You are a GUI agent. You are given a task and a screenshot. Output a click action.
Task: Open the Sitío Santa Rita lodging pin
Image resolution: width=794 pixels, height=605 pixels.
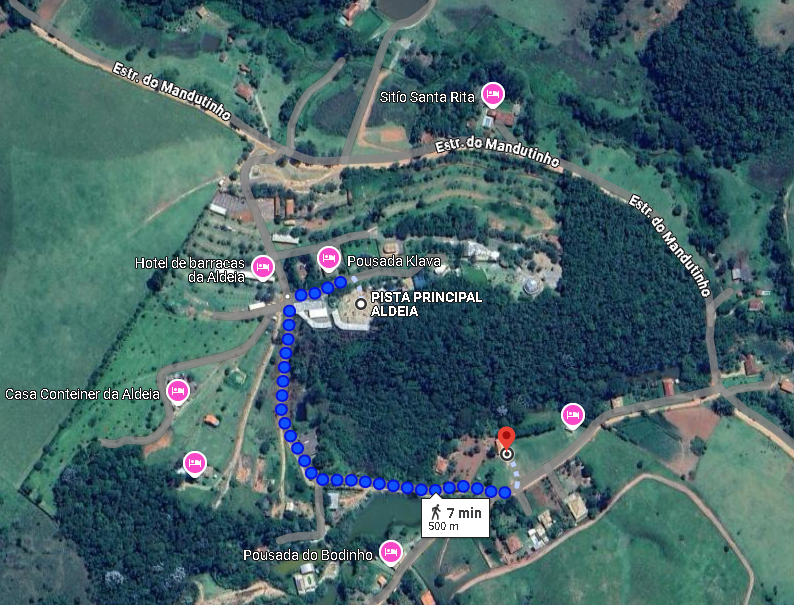click(492, 94)
